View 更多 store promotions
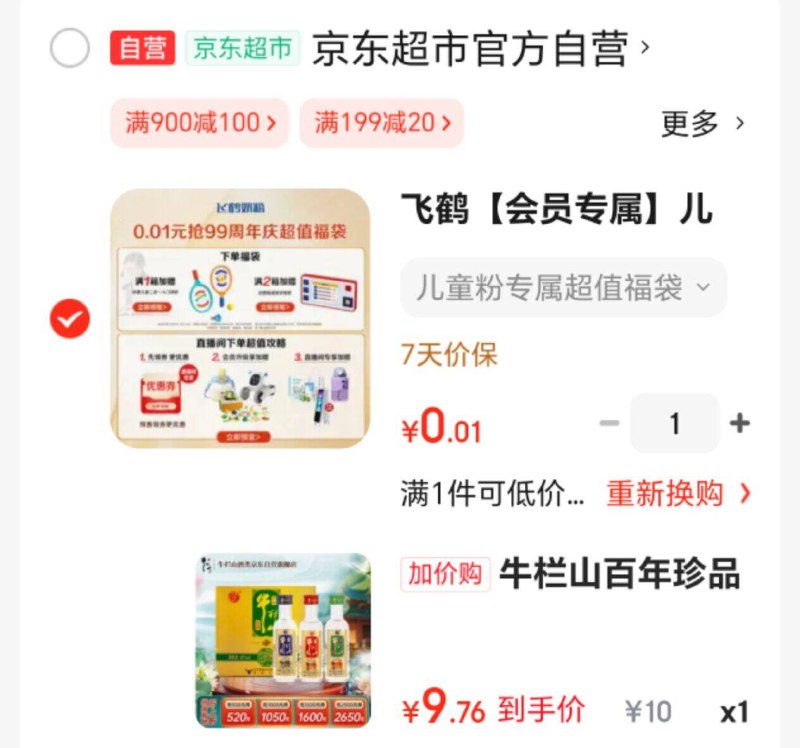Screen dimensions: 800x748 coord(703,123)
